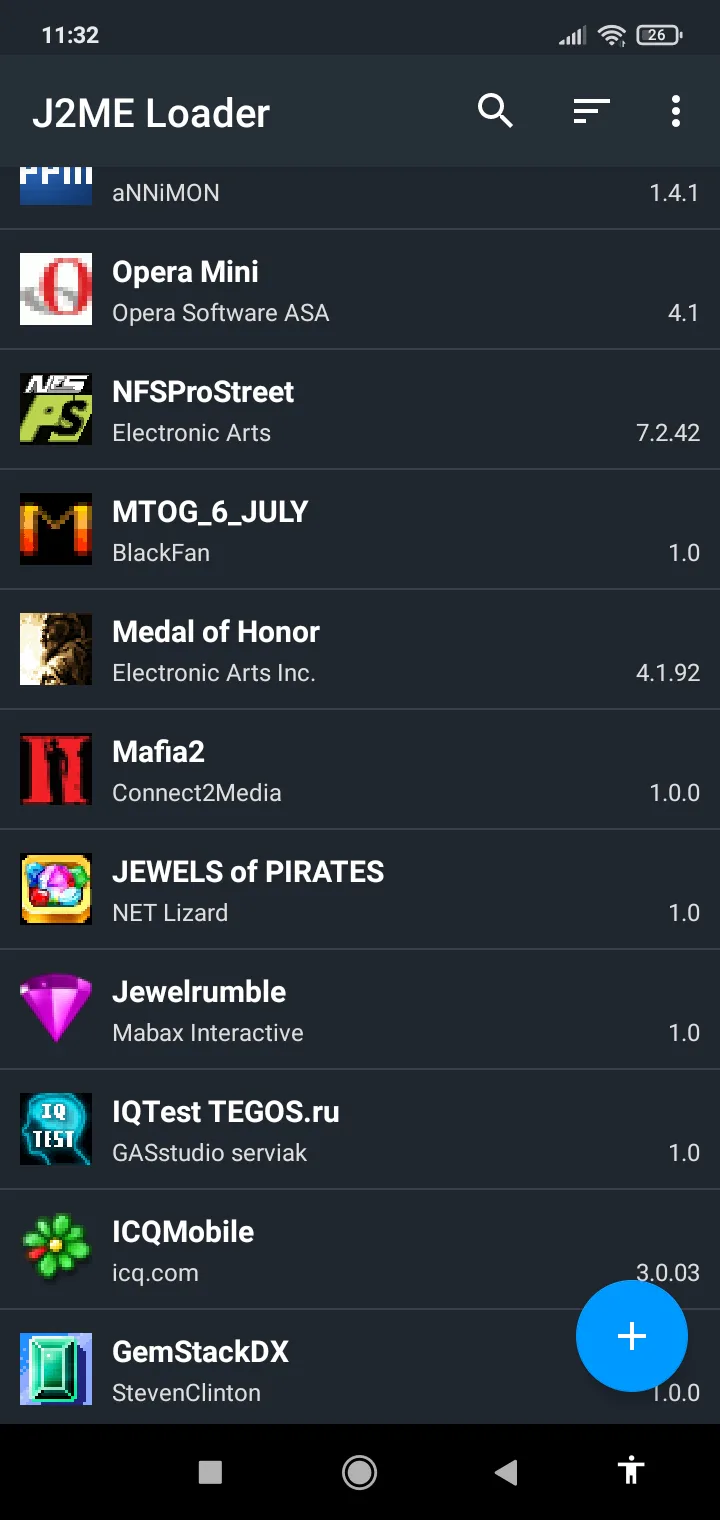Add a new app with plus button
Viewport: 720px width, 1520px height.
pos(631,1336)
